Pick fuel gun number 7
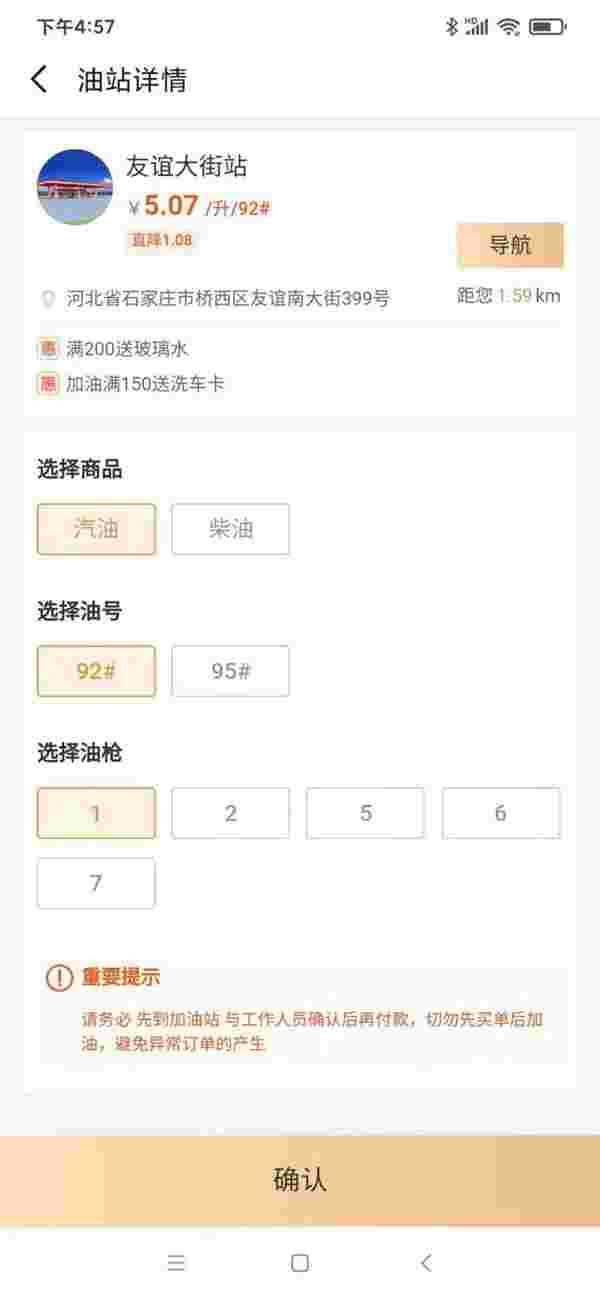600x1299 pixels. tap(96, 883)
